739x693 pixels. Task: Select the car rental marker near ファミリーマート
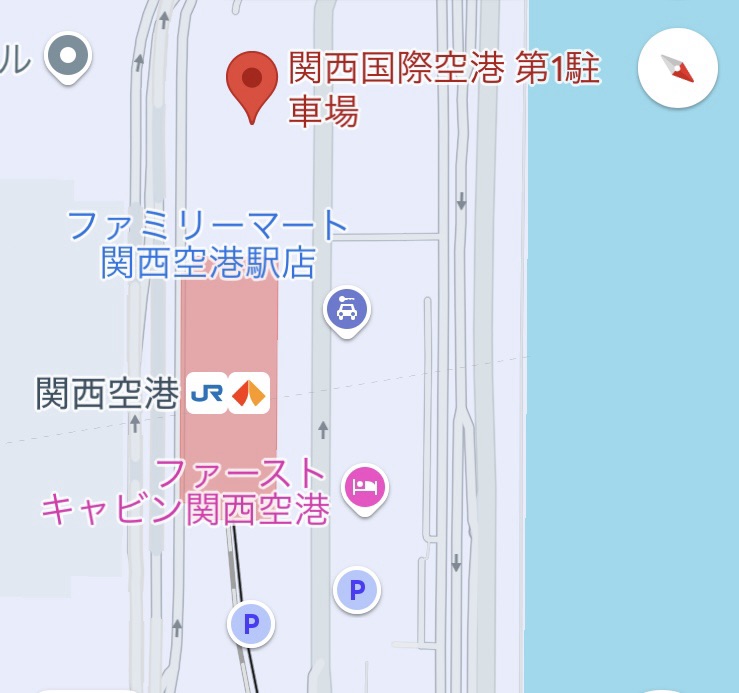pyautogui.click(x=347, y=310)
